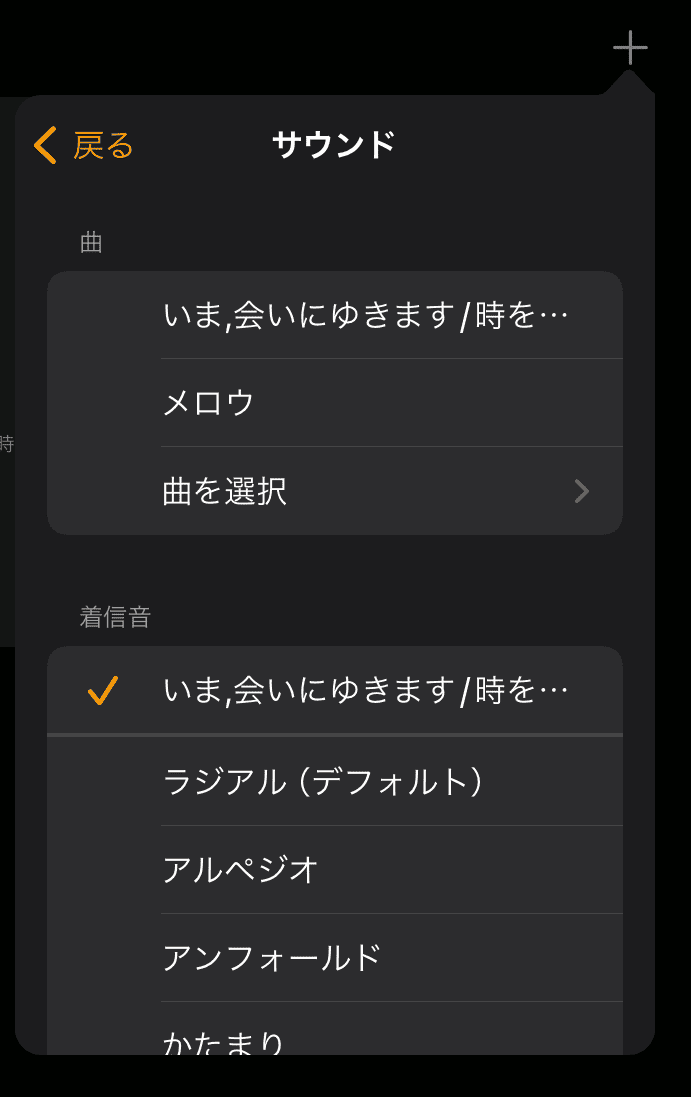Tap the plus icon to add an alarm
Image resolution: width=691 pixels, height=1097 pixels.
coord(630,48)
